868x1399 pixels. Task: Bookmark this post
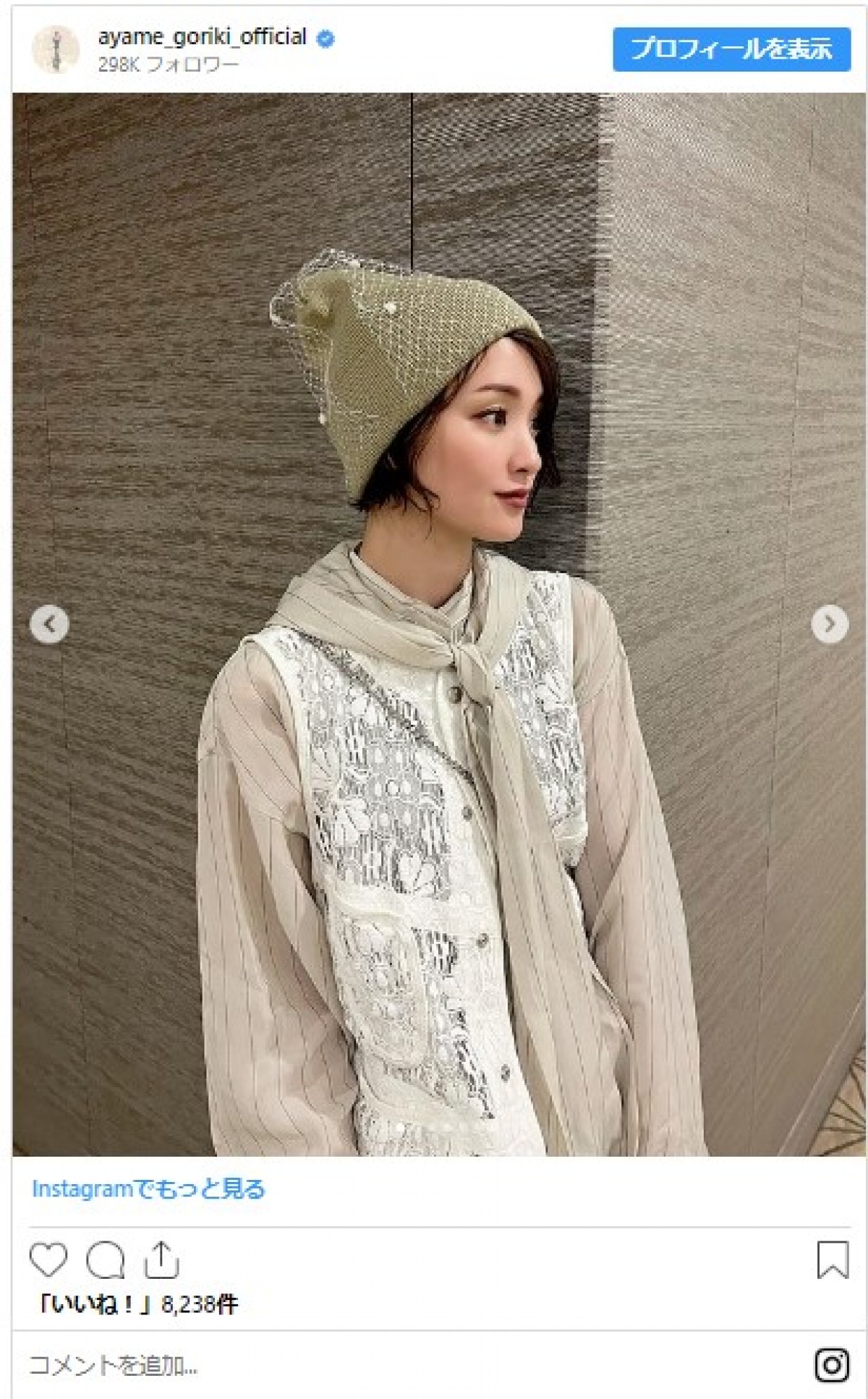coord(832,1259)
